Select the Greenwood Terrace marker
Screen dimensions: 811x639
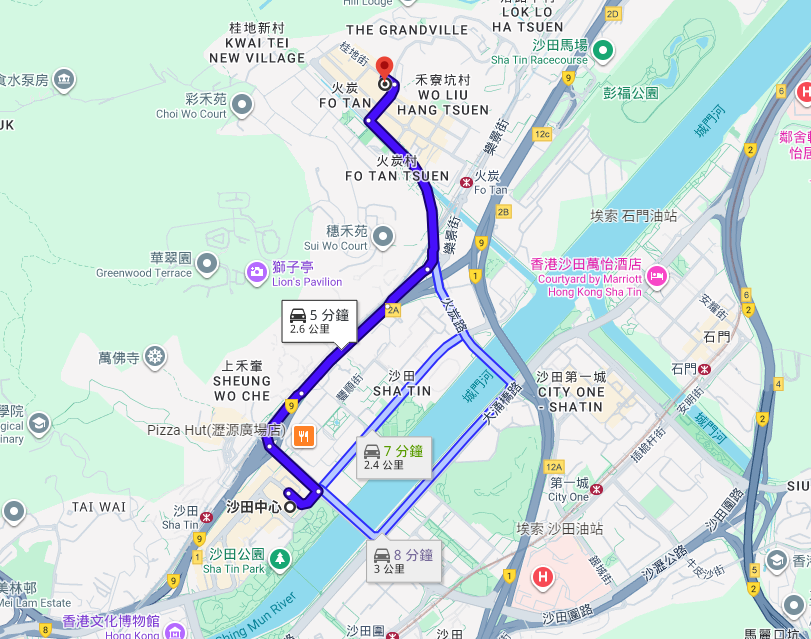[x=207, y=263]
